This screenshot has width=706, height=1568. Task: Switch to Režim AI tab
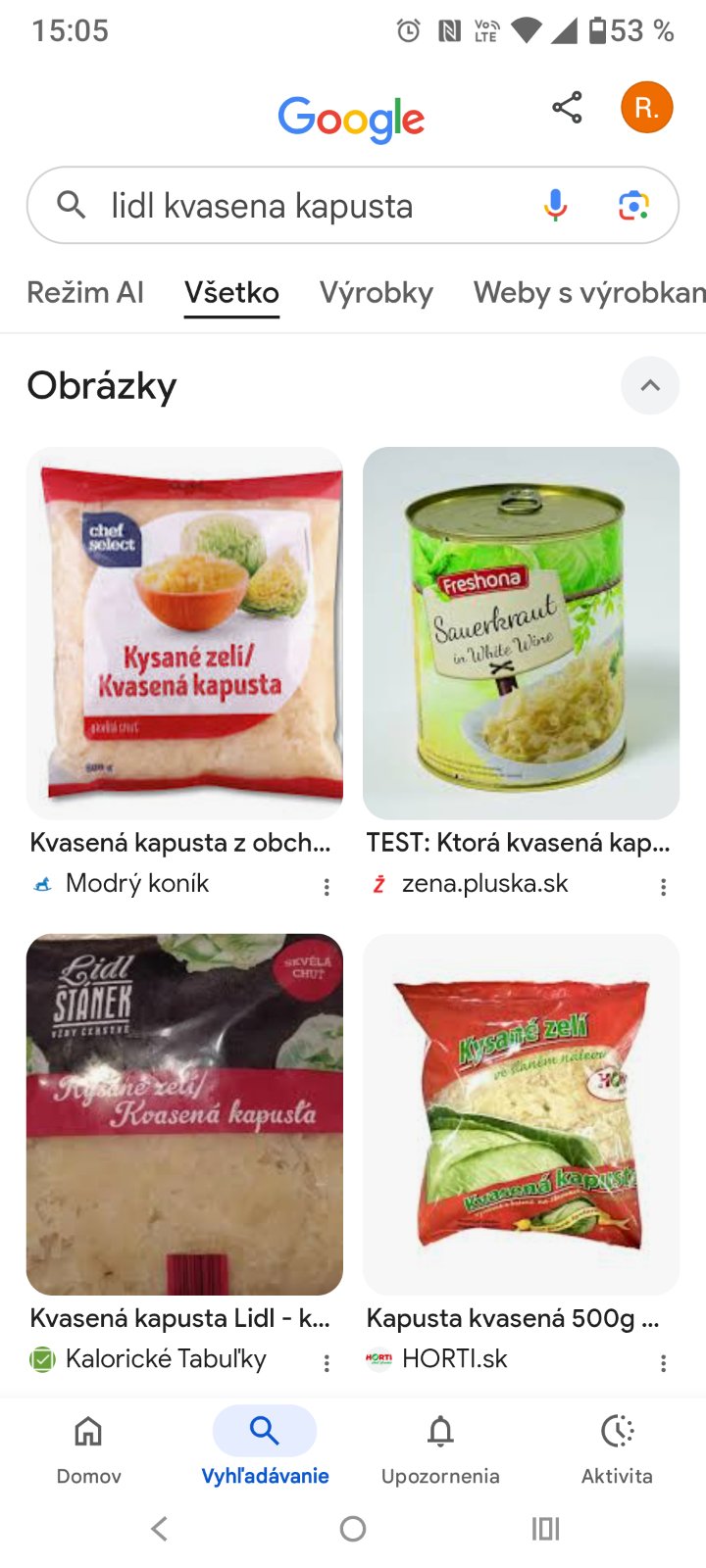(85, 293)
